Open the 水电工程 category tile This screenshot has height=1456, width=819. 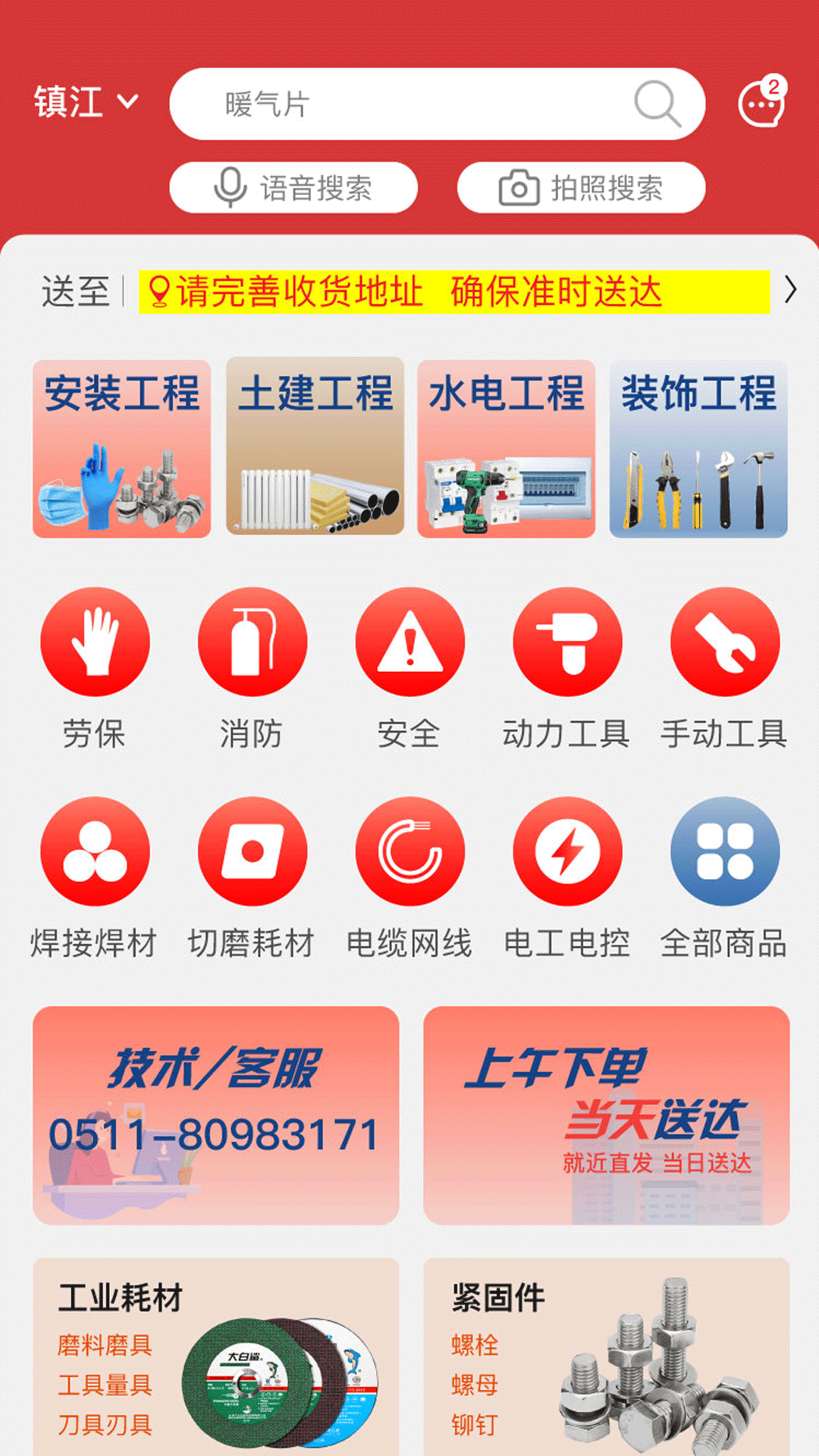[507, 449]
